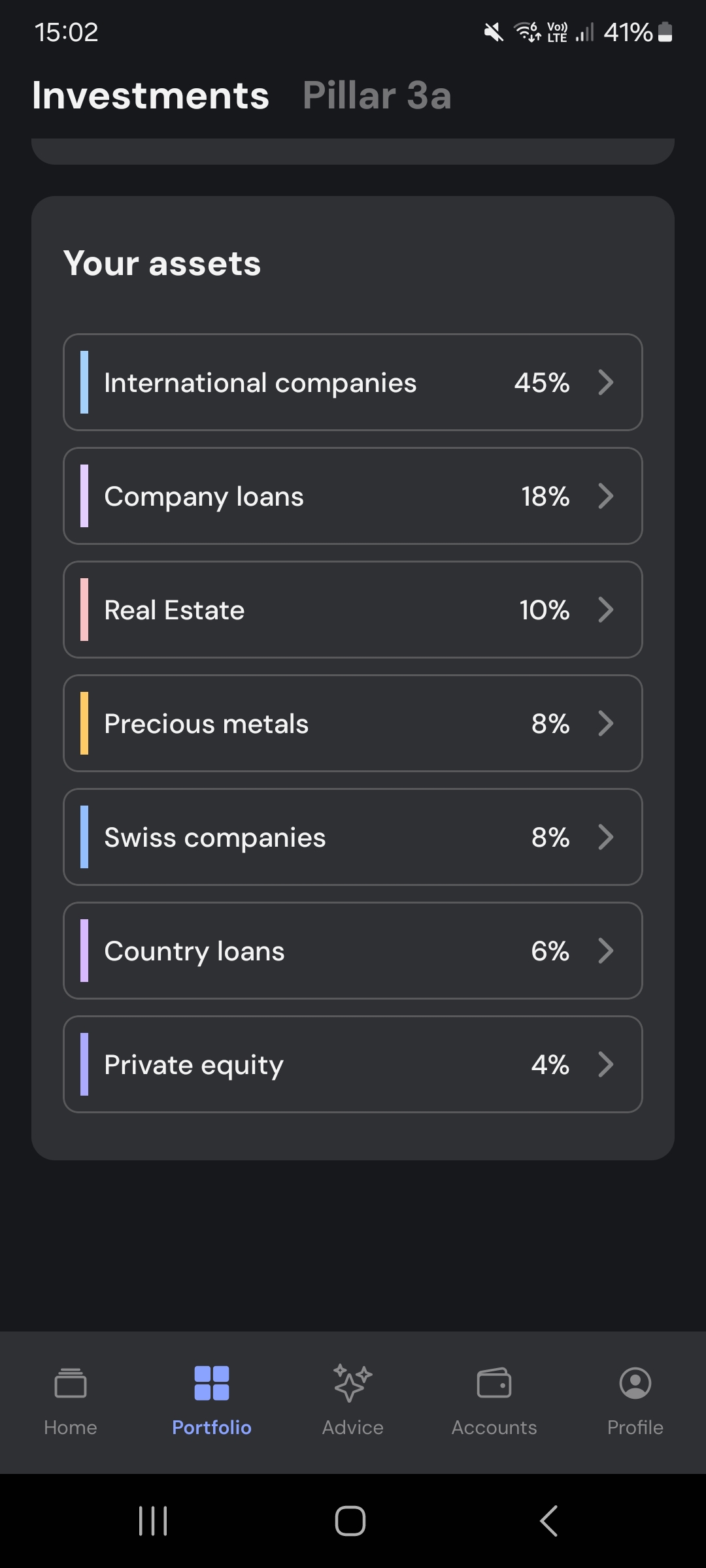Screen dimensions: 706x1568
Task: View Real Estate allocation details
Action: pos(353,610)
